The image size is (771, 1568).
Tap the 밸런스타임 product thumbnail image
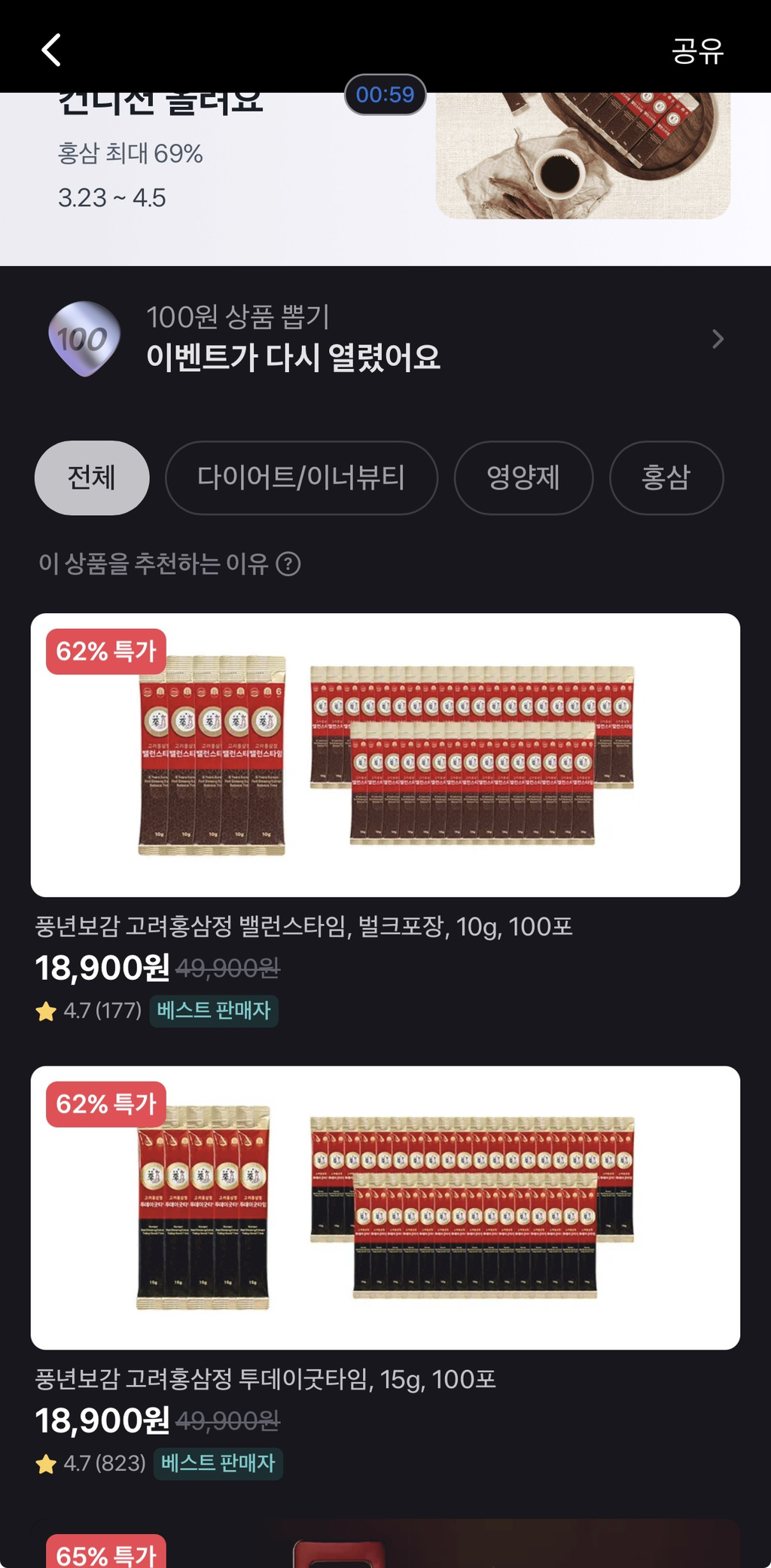coord(385,753)
